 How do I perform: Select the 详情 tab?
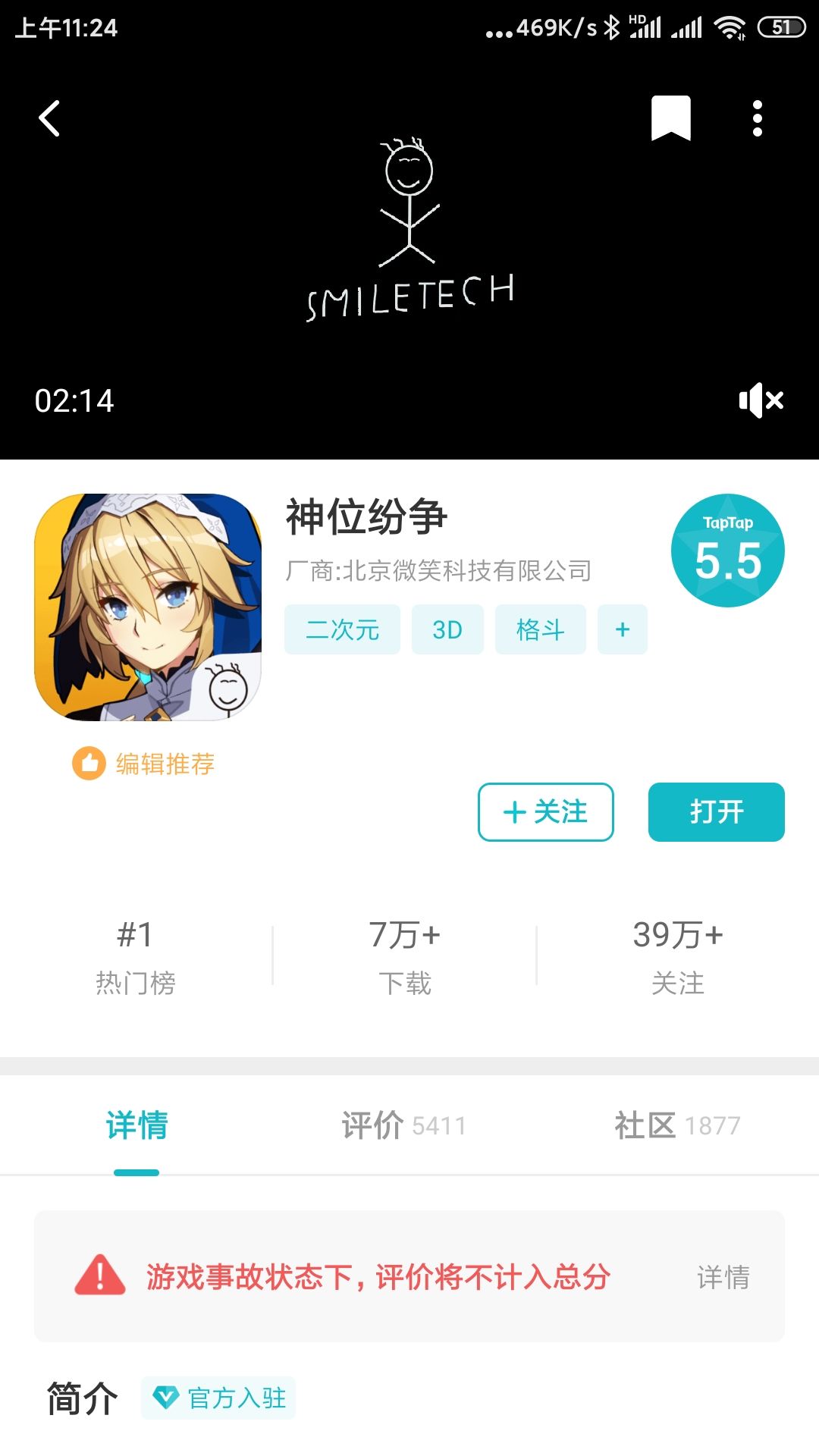(136, 1125)
